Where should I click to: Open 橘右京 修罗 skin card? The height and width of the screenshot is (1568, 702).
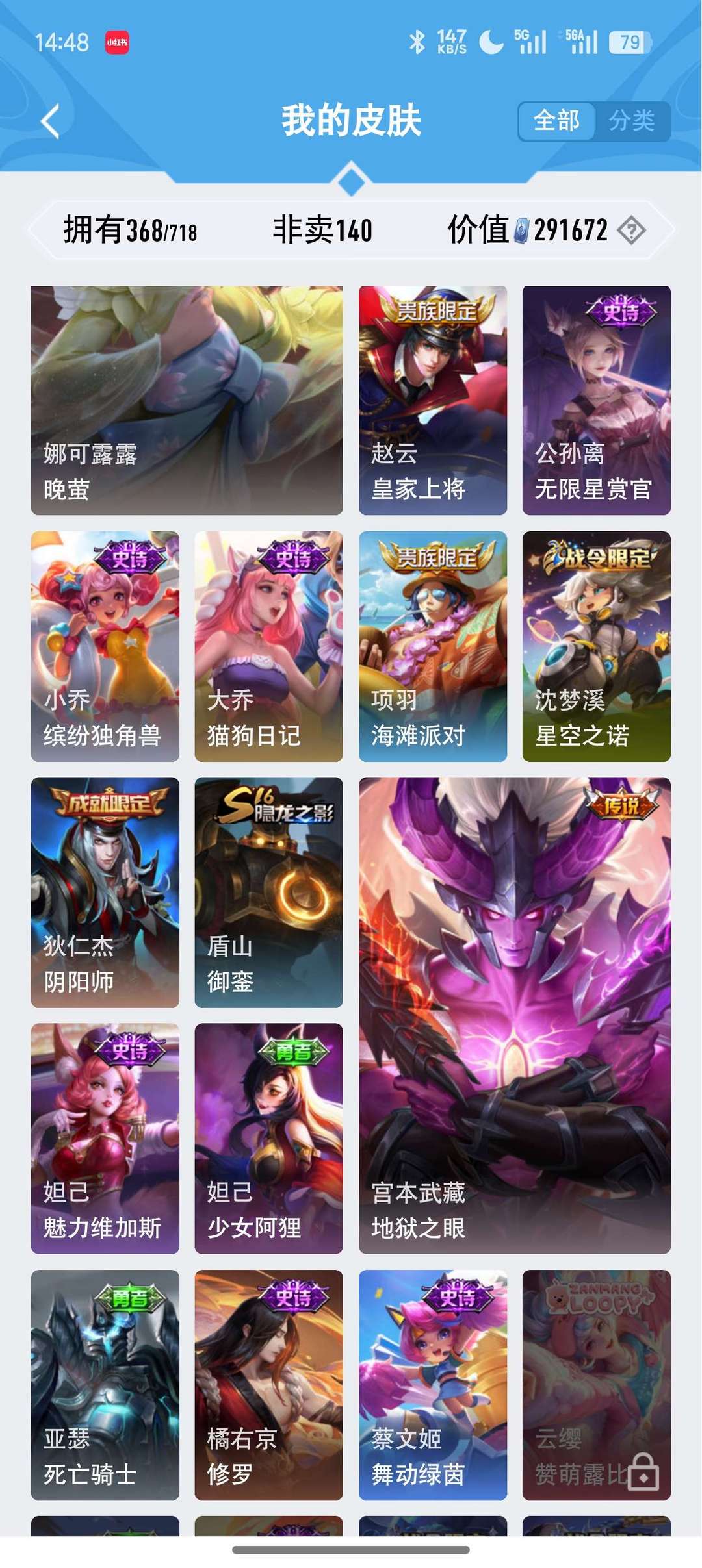tap(269, 1385)
